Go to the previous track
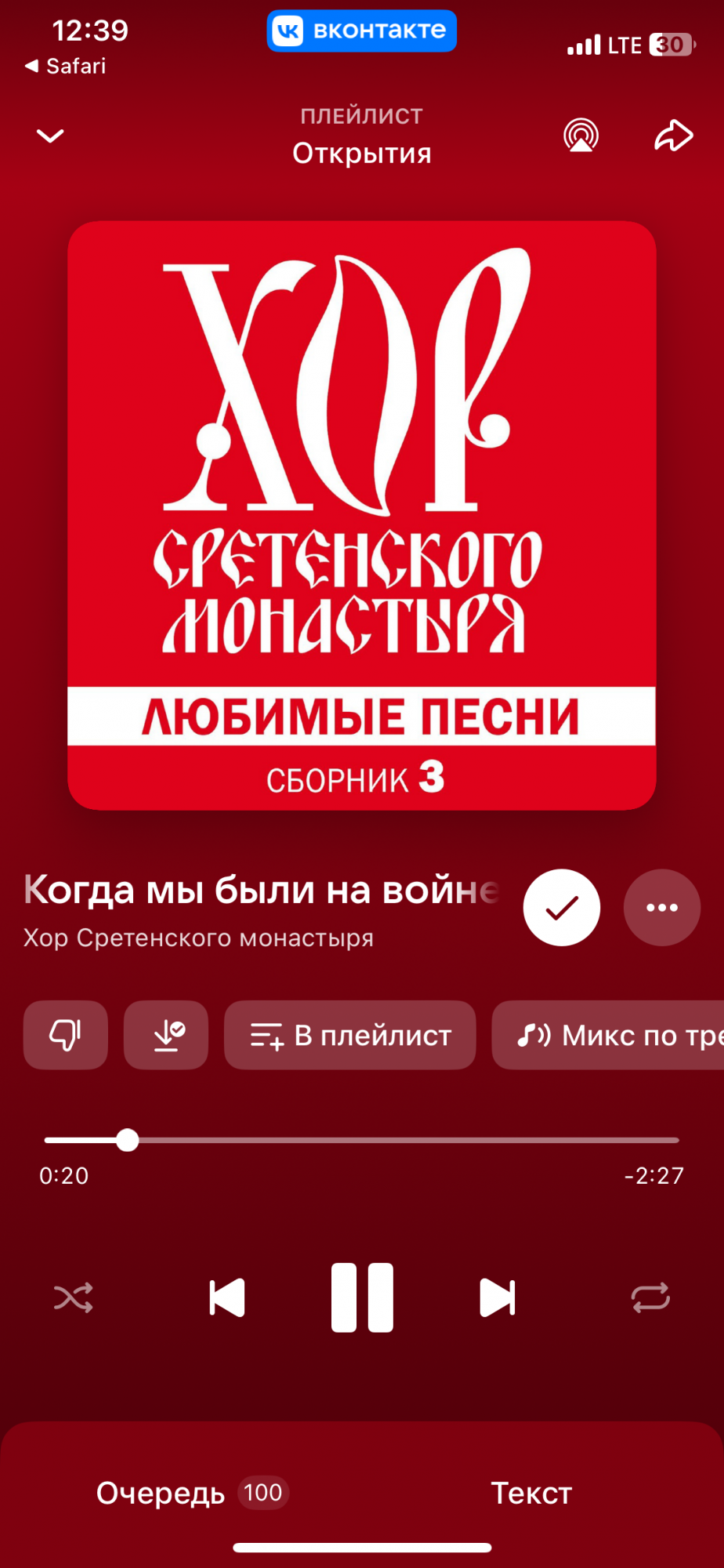724x1568 pixels. pyautogui.click(x=227, y=1298)
